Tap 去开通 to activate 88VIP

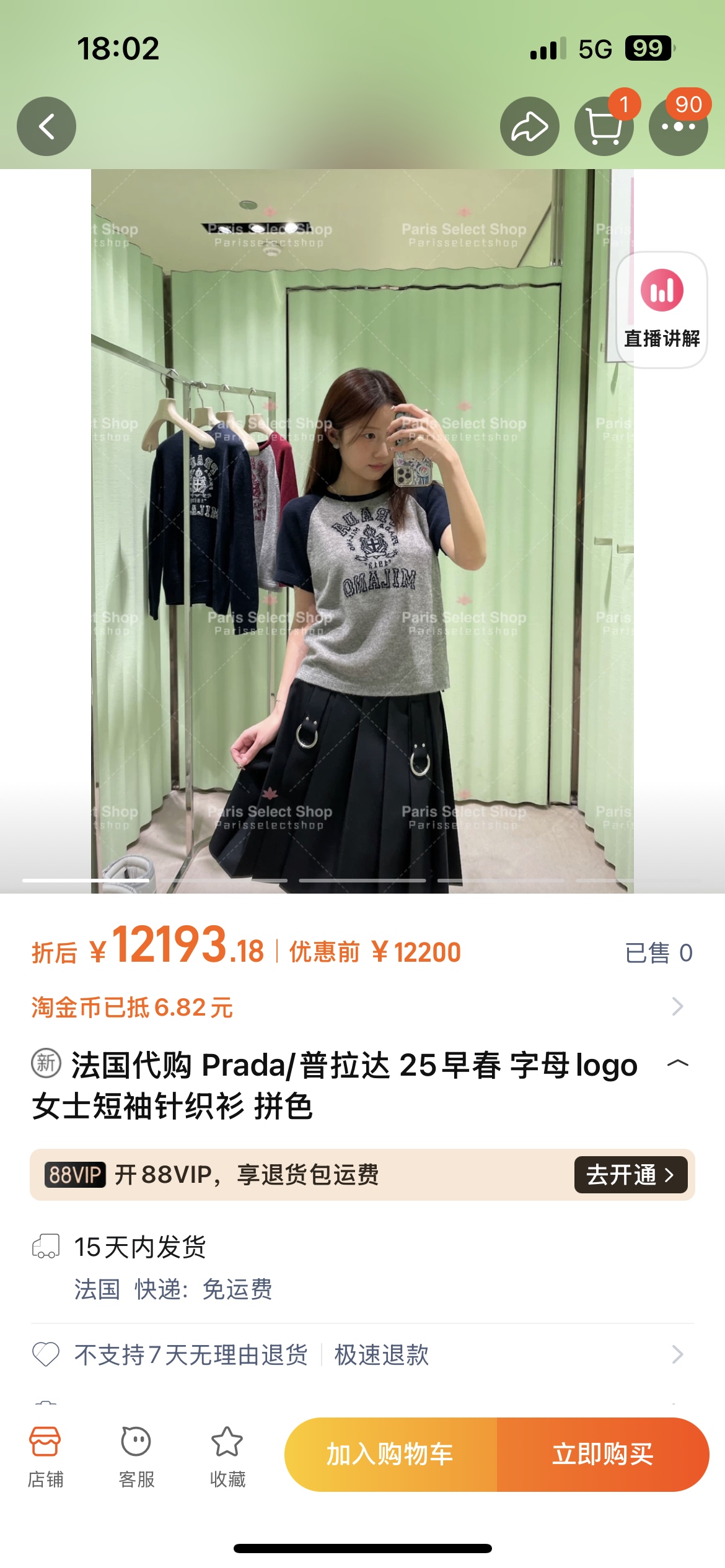coord(630,1175)
